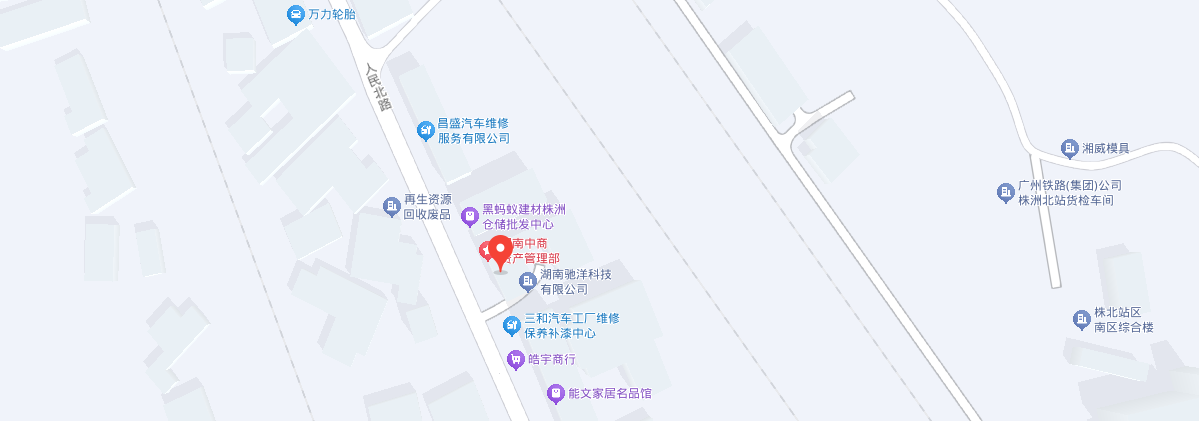Open 黑蚂蚁建材株洲仓储批发中心 shop marker
The height and width of the screenshot is (421, 1199).
click(x=468, y=216)
